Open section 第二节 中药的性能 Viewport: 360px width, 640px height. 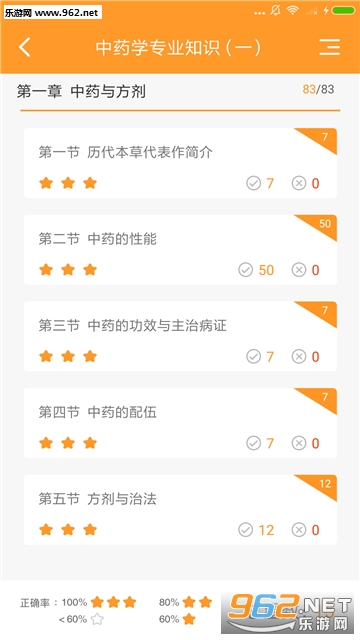180,249
